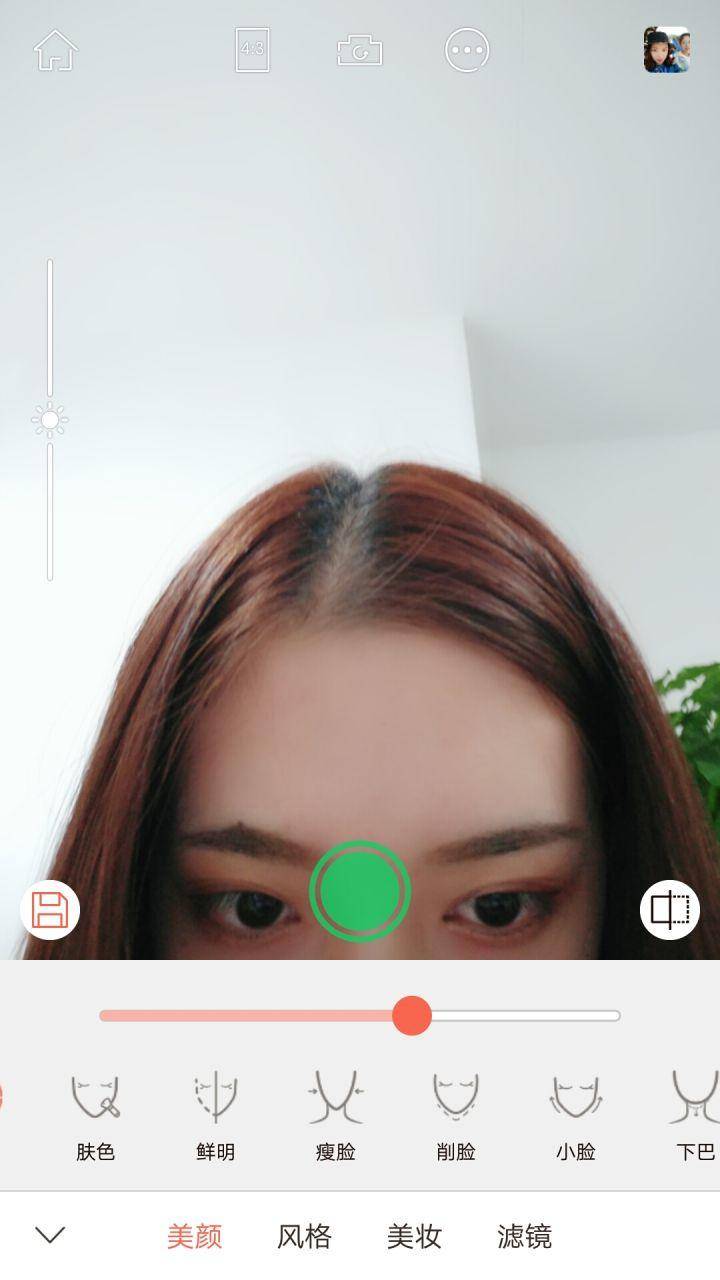Take a photo with the green shutter
This screenshot has height=1280, width=720.
[x=360, y=890]
